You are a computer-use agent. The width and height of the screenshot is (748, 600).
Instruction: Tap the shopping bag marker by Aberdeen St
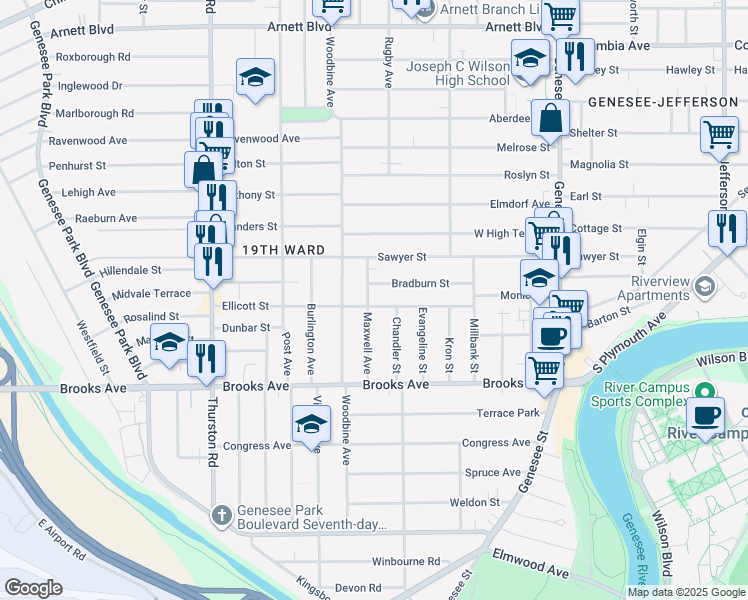(x=550, y=118)
